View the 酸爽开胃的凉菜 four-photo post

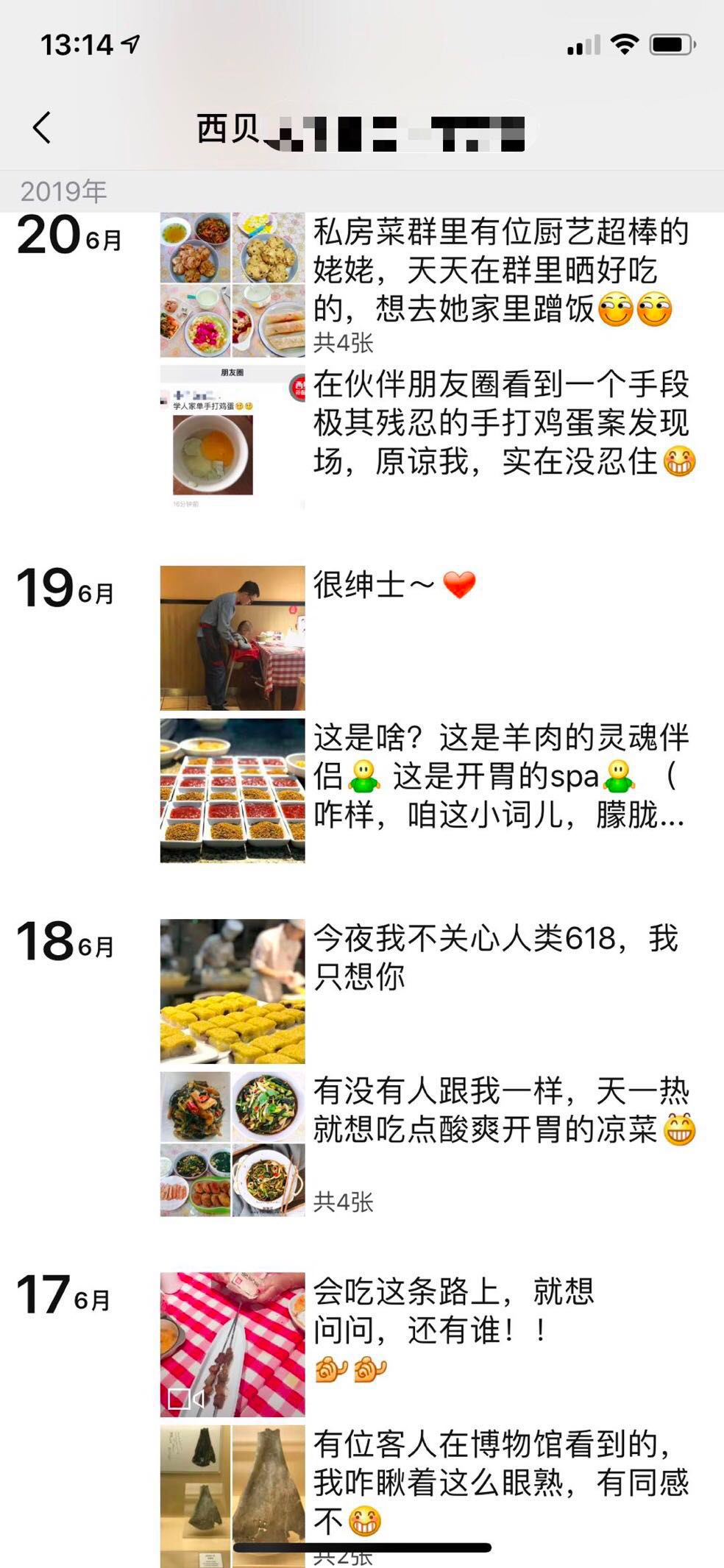click(233, 1143)
